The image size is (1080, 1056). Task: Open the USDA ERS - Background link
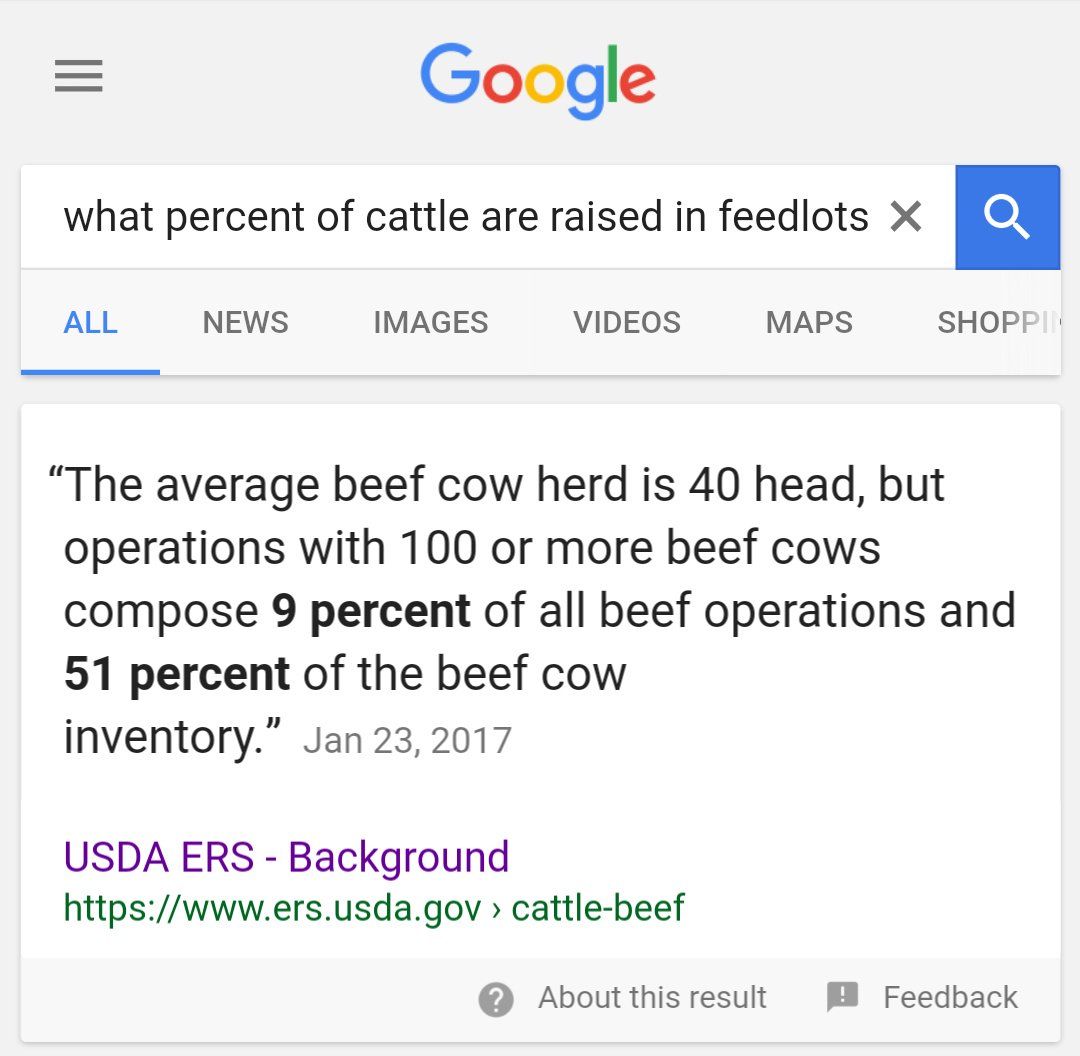286,857
